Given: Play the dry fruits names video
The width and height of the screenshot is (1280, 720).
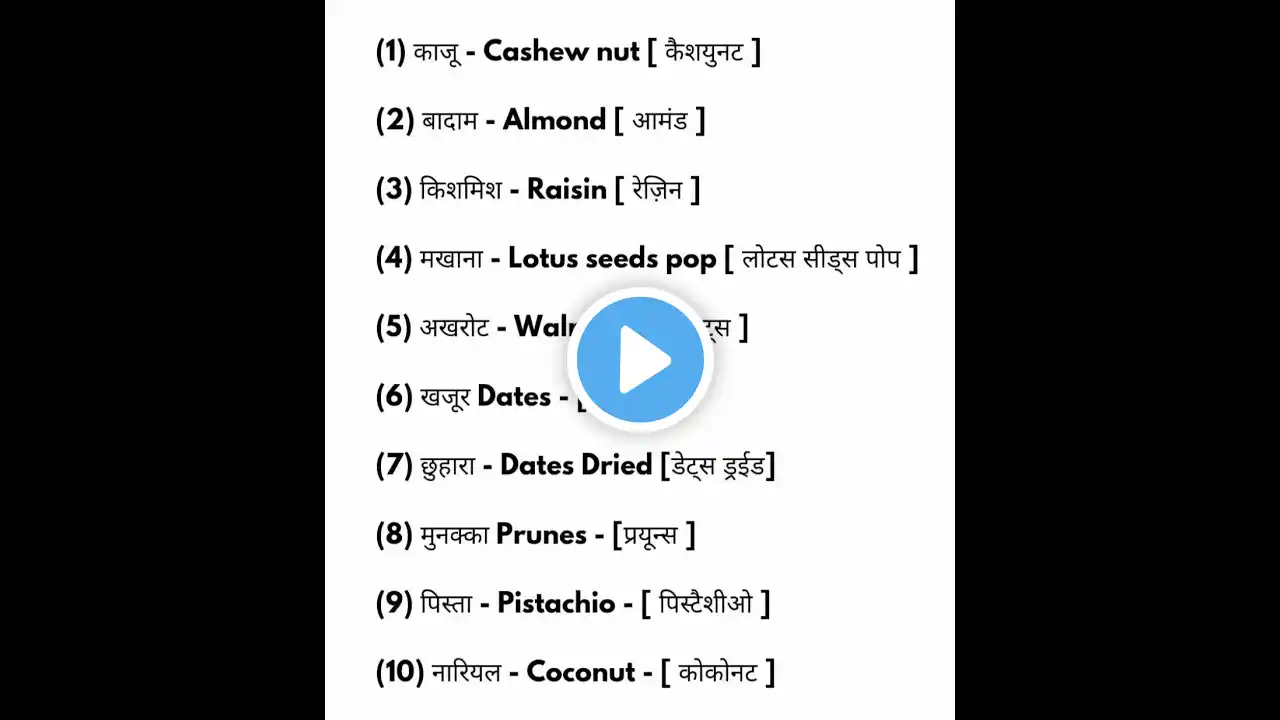Looking at the screenshot, I should [x=640, y=360].
